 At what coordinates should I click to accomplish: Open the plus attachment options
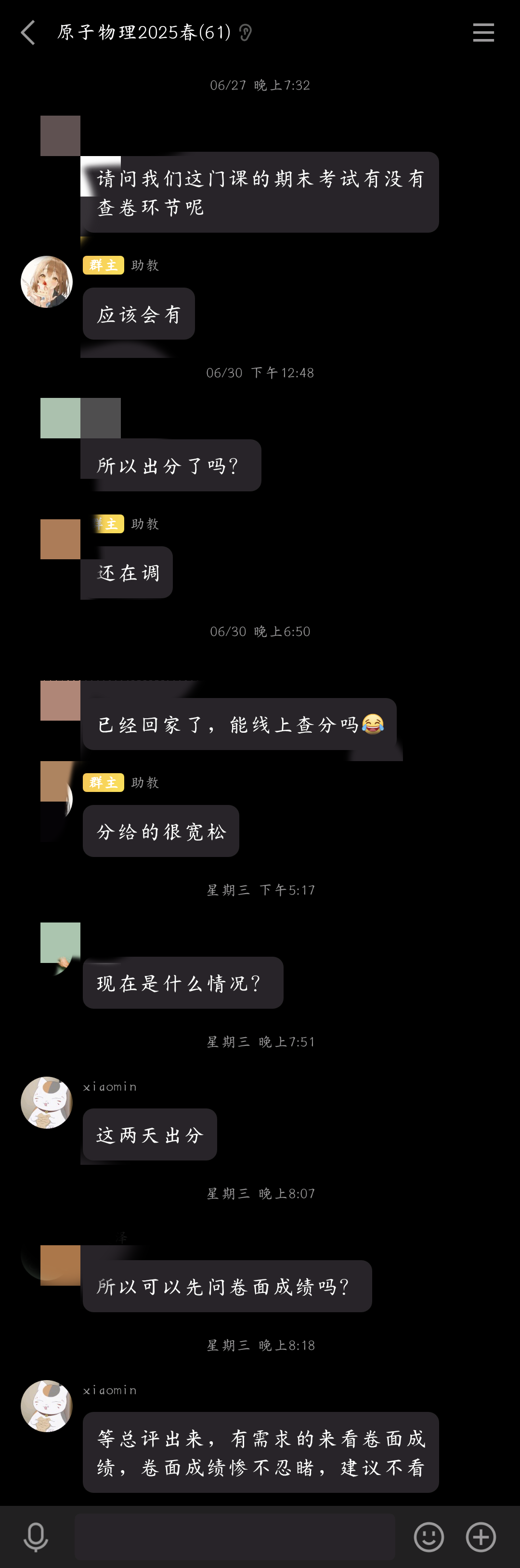click(481, 1536)
